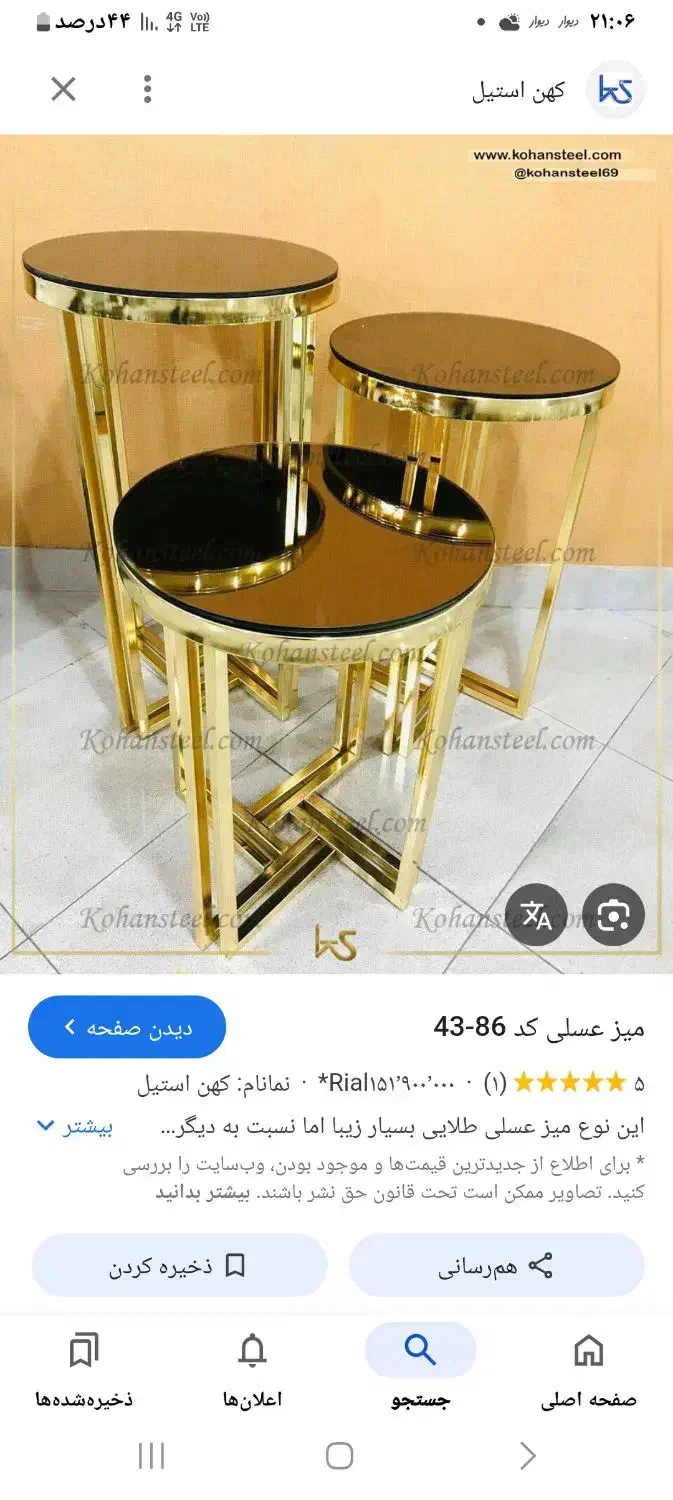673x1500 pixels.
Task: Open the recent apps view
Action: (x=151, y=1456)
